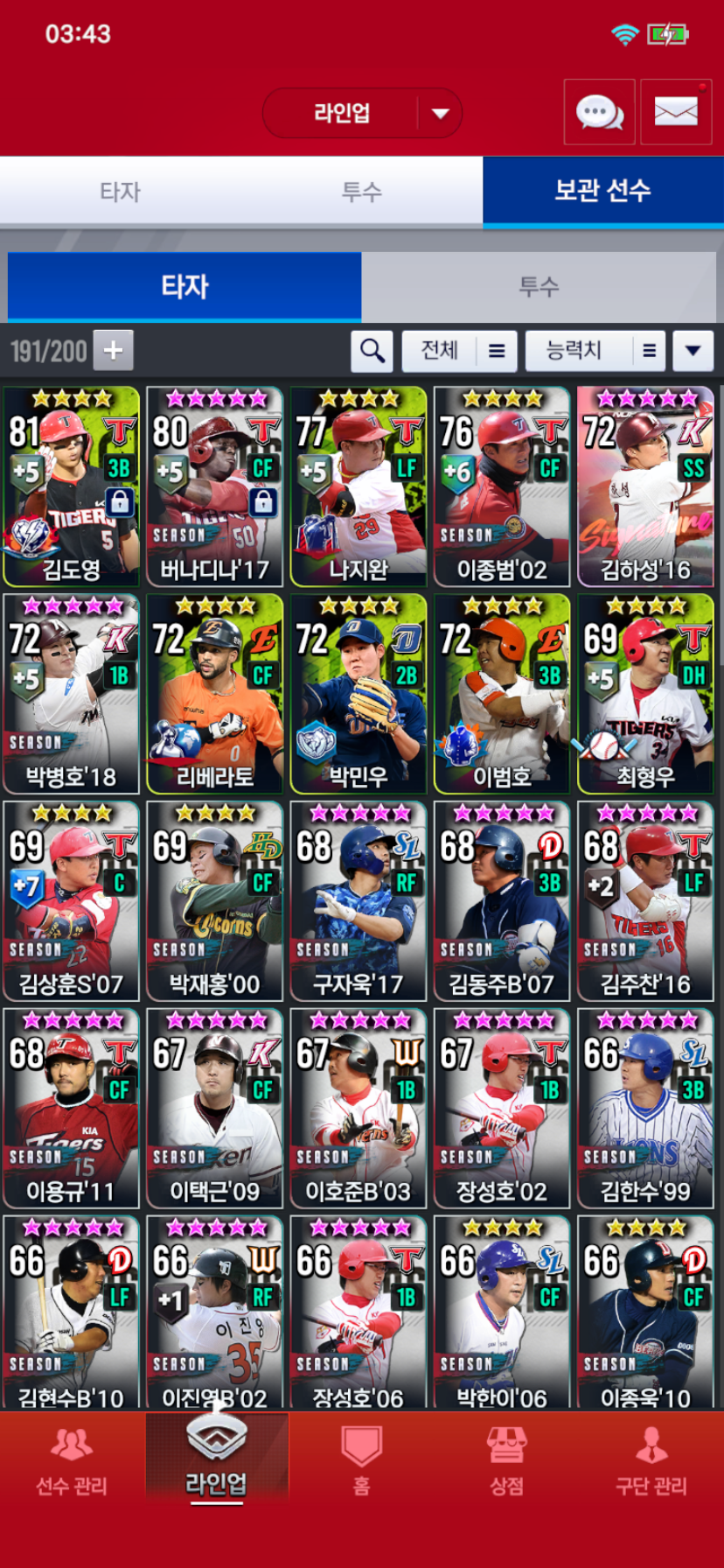Image resolution: width=724 pixels, height=1568 pixels.
Task: View the 김하성'16 signature card
Action: pyautogui.click(x=645, y=486)
